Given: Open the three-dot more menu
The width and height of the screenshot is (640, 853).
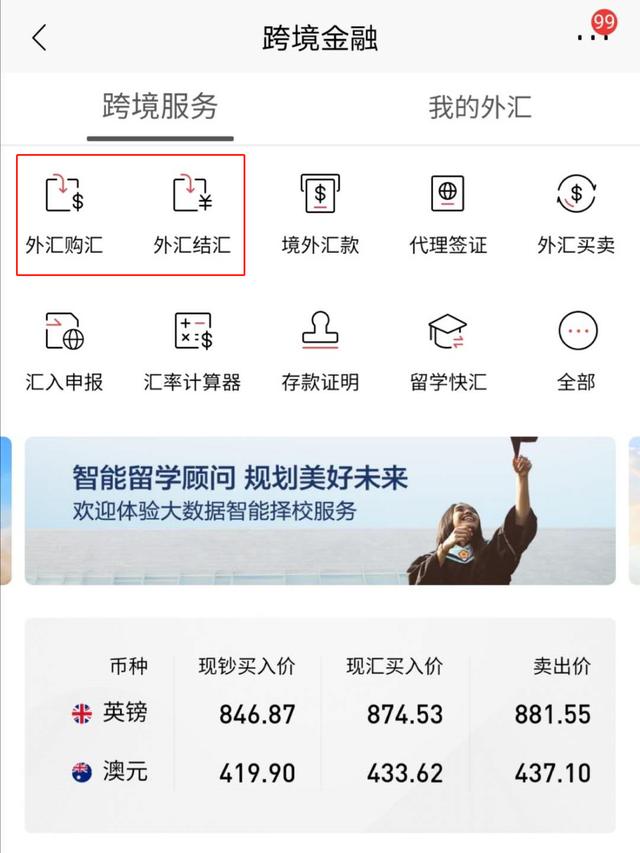Looking at the screenshot, I should point(593,38).
